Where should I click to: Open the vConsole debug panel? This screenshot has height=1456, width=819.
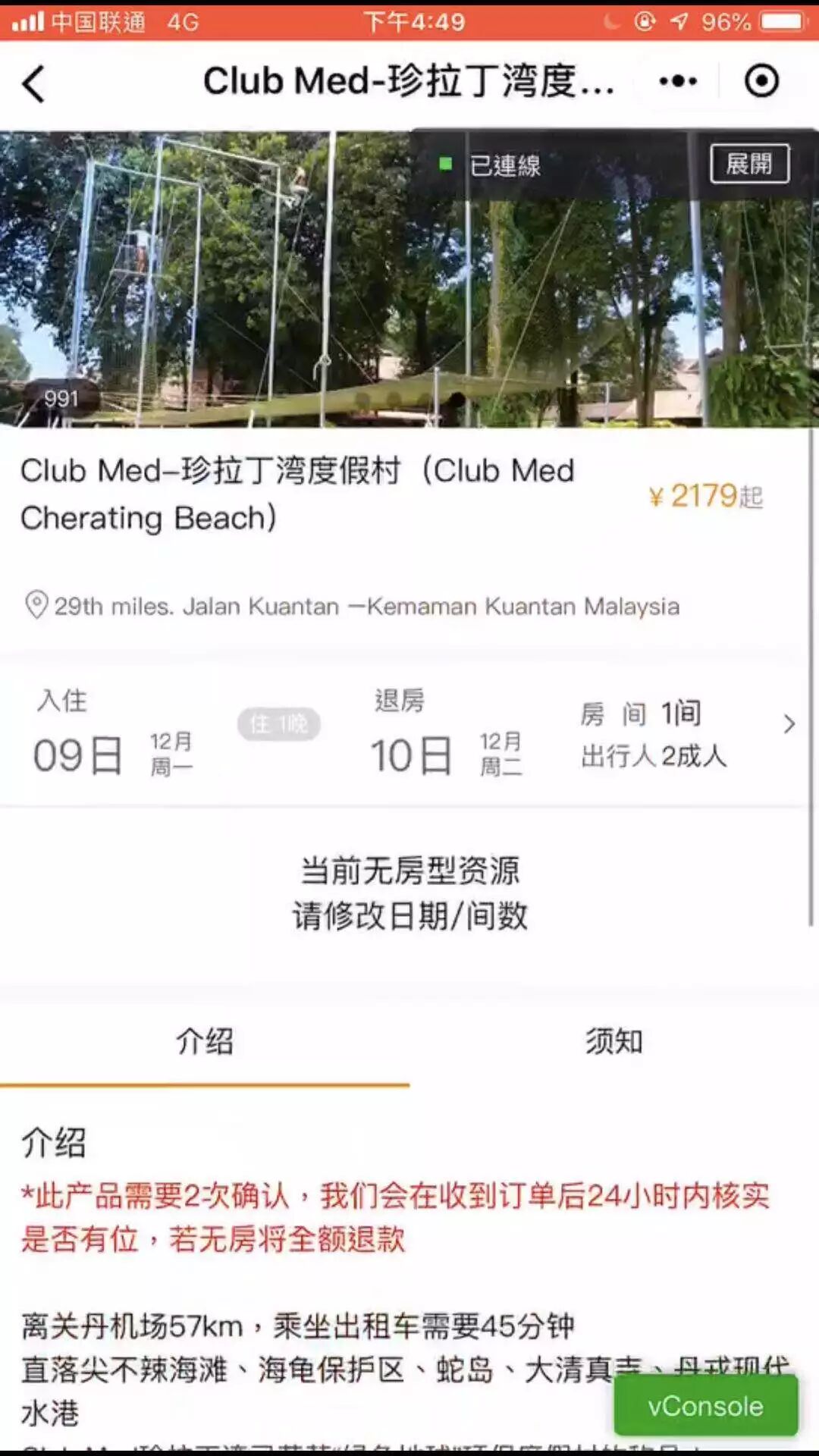pyautogui.click(x=705, y=1407)
